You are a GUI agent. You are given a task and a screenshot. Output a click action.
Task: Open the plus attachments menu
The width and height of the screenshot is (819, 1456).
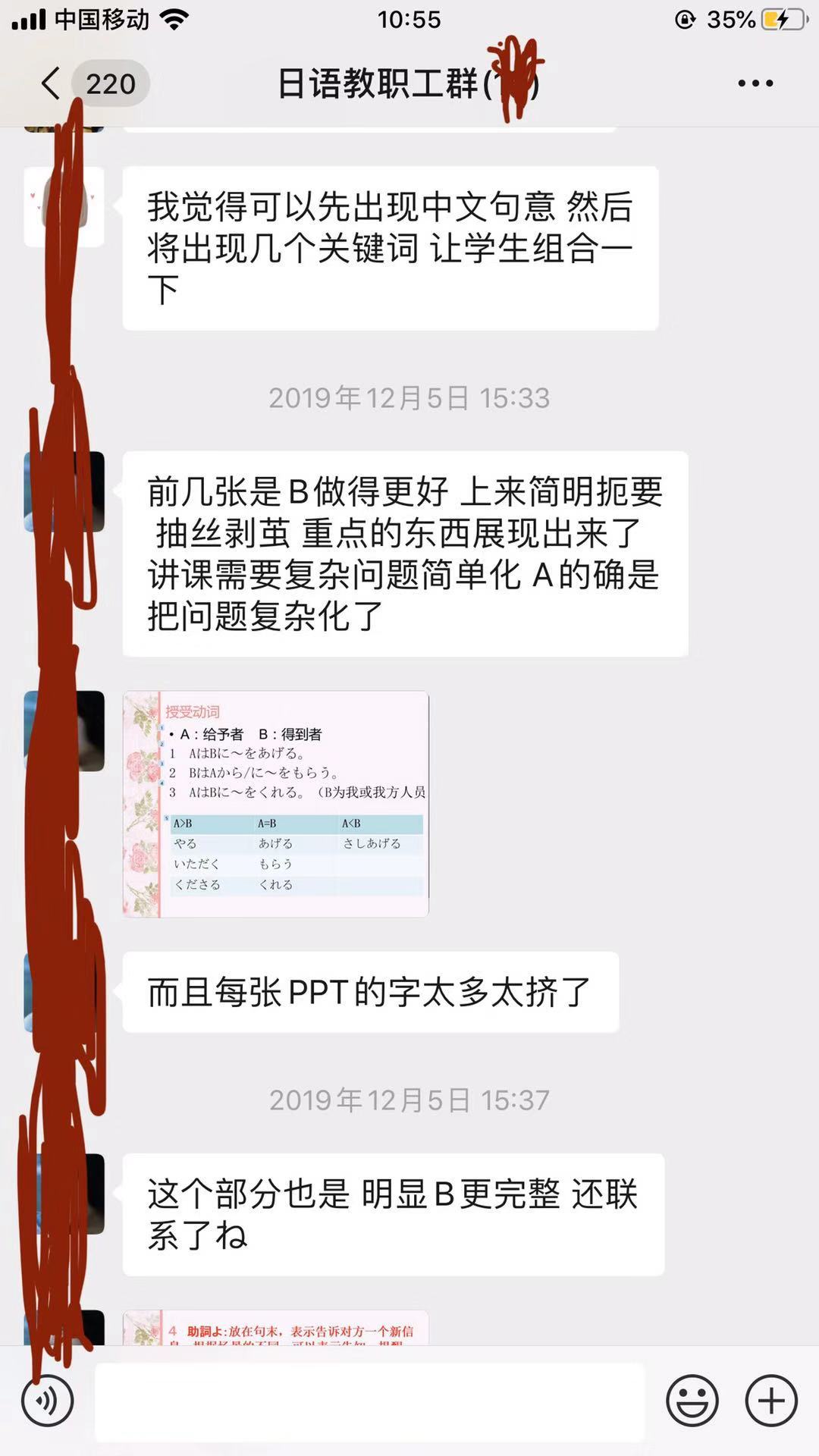point(771,1400)
